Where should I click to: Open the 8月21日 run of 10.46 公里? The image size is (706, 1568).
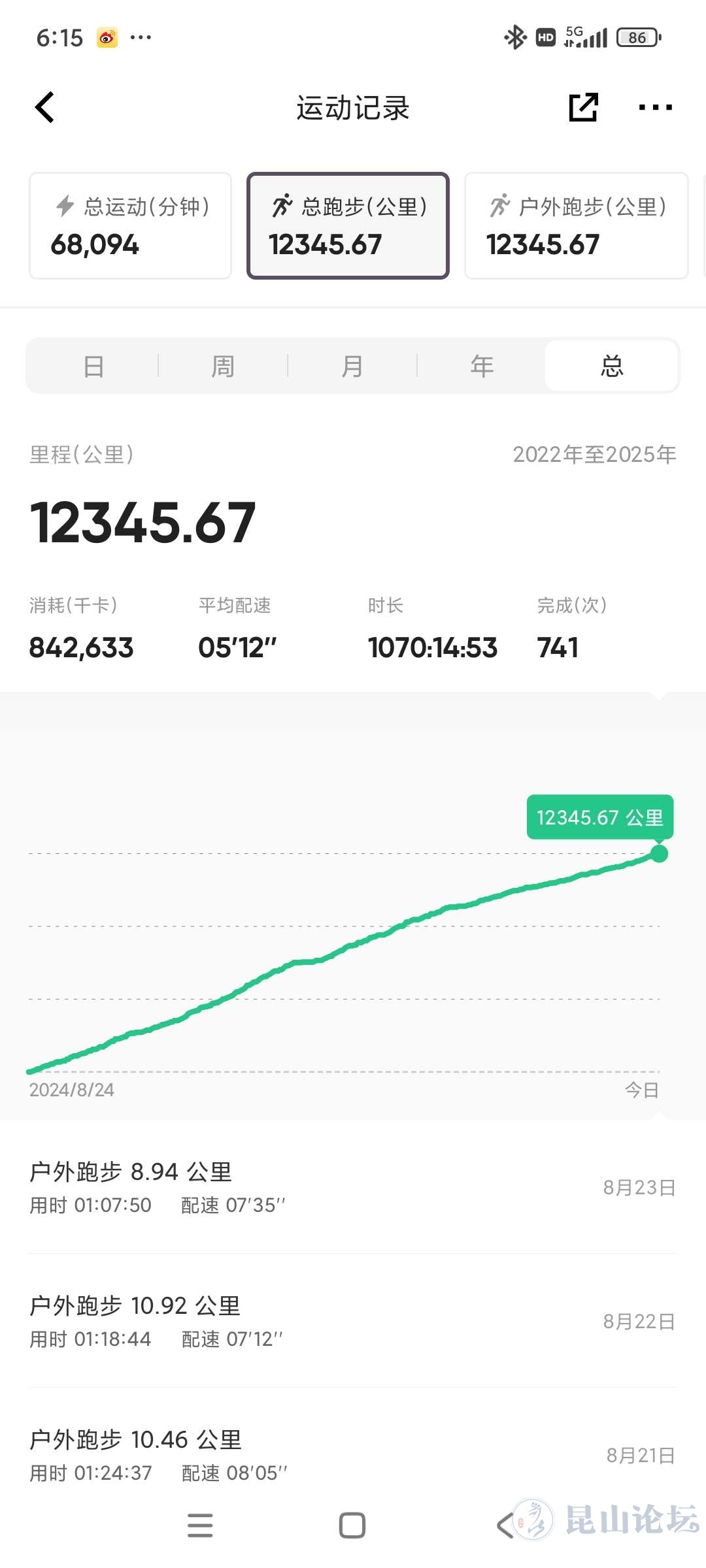coord(352,1455)
